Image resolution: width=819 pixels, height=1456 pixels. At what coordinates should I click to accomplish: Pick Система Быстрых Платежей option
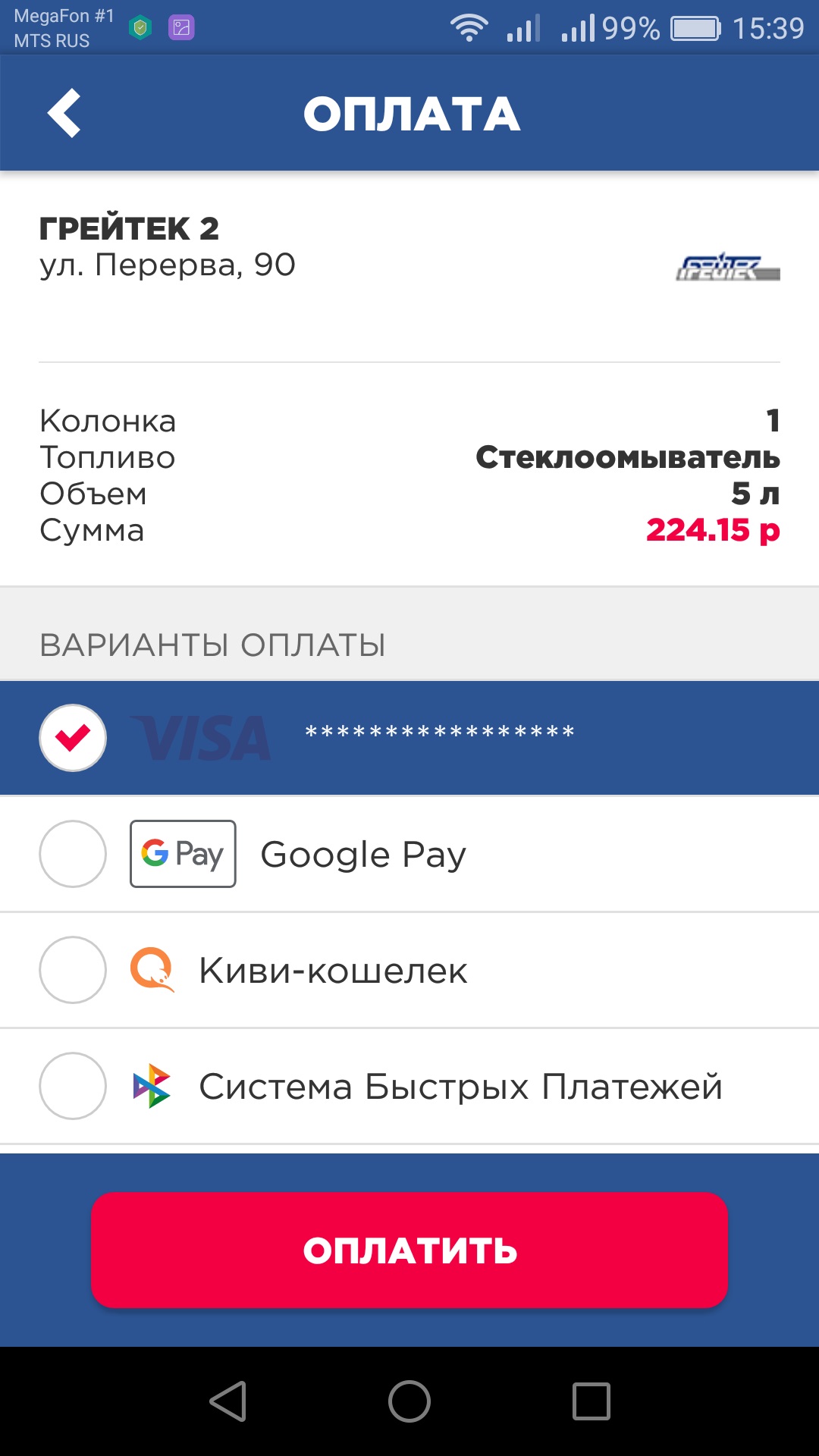pos(409,1086)
